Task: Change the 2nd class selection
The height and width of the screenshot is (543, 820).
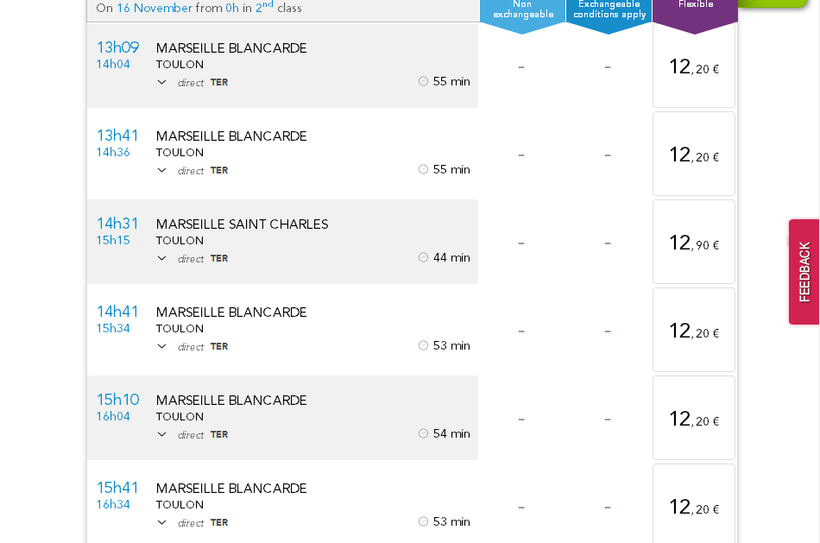Action: coord(264,8)
